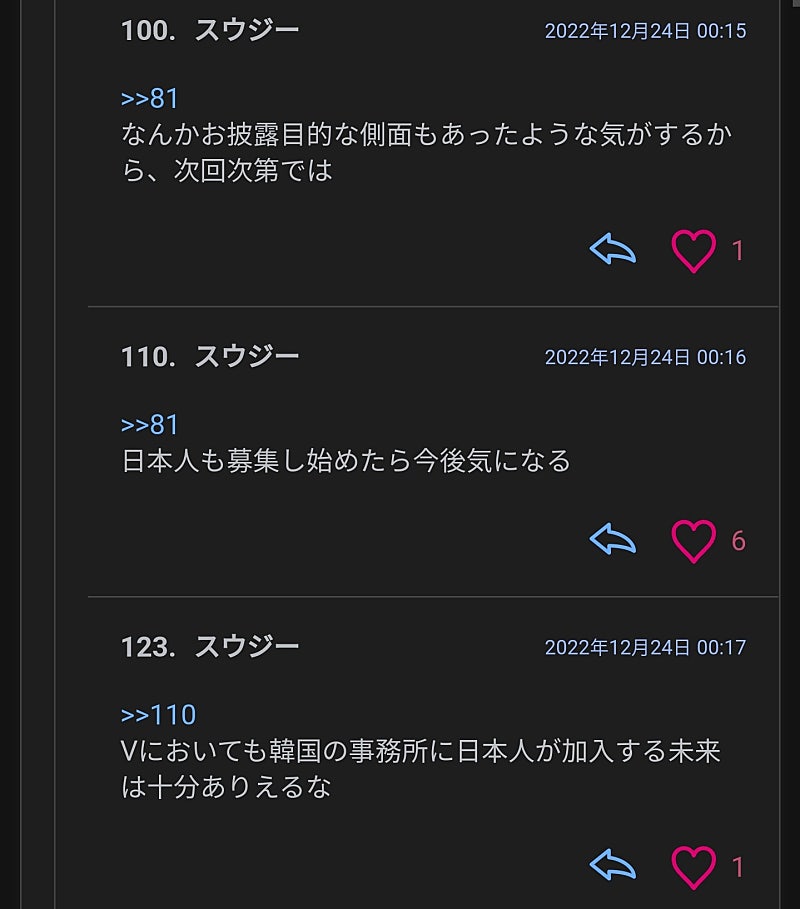Open the >>81 anchor in comment 100
This screenshot has width=800, height=909.
150,98
